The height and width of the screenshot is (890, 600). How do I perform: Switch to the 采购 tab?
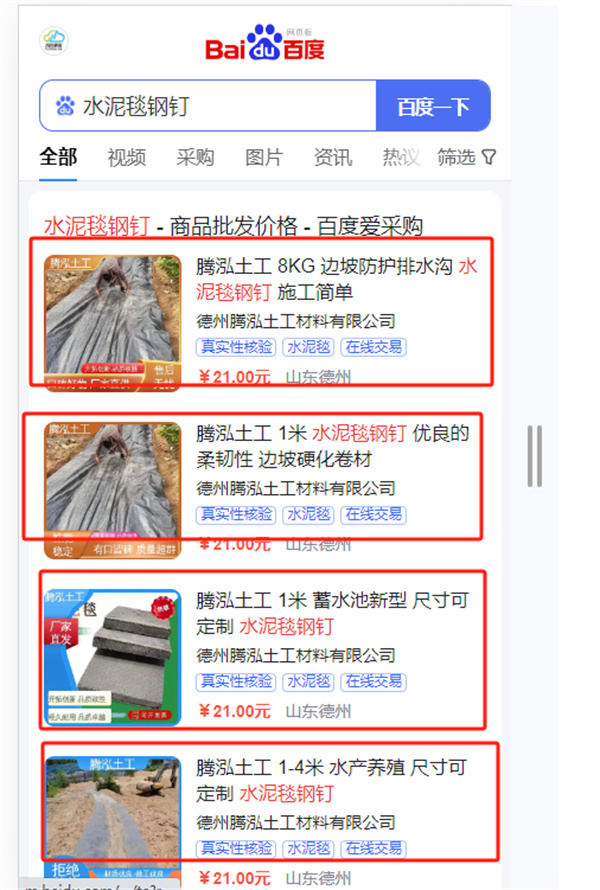pyautogui.click(x=195, y=157)
